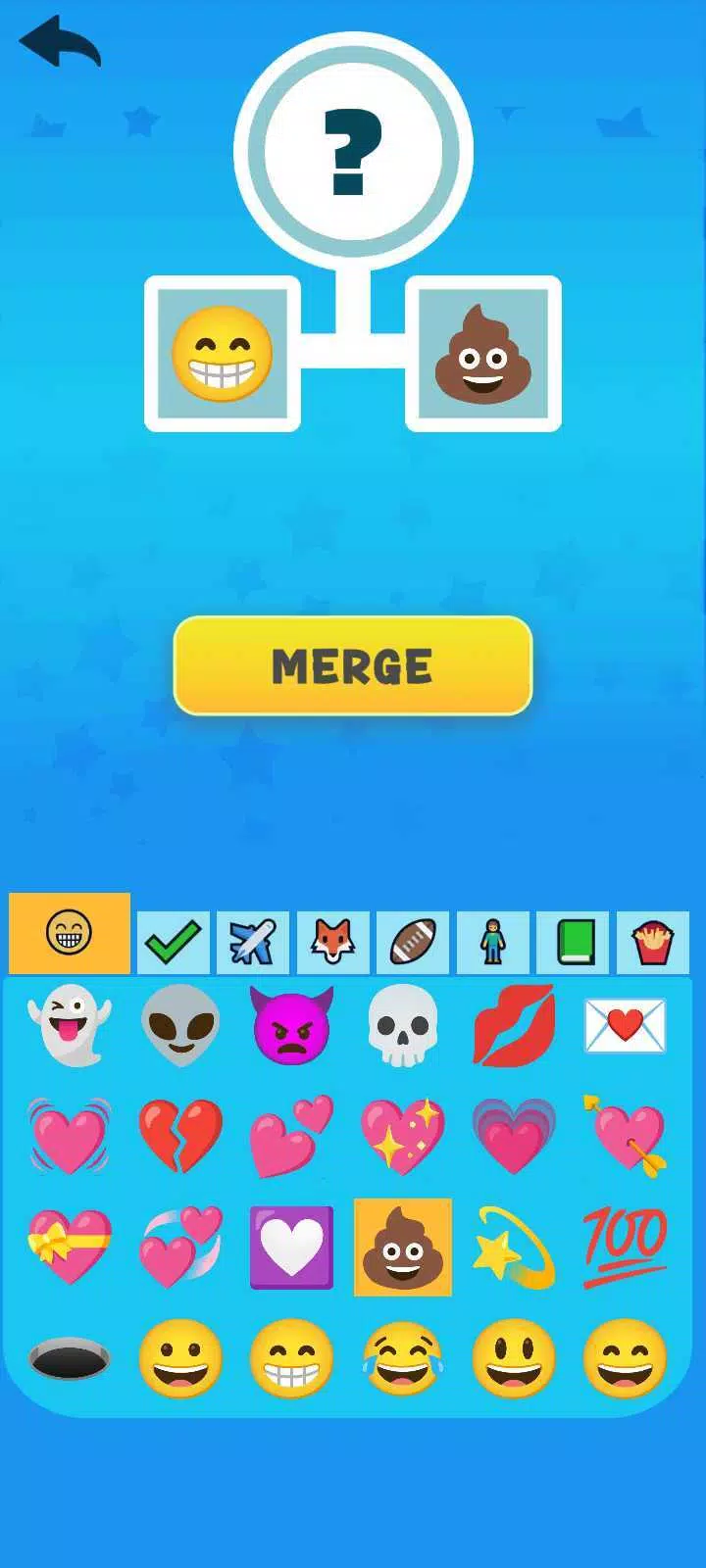Pick the white skull emoji
This screenshot has height=1568, width=706.
point(402,1025)
